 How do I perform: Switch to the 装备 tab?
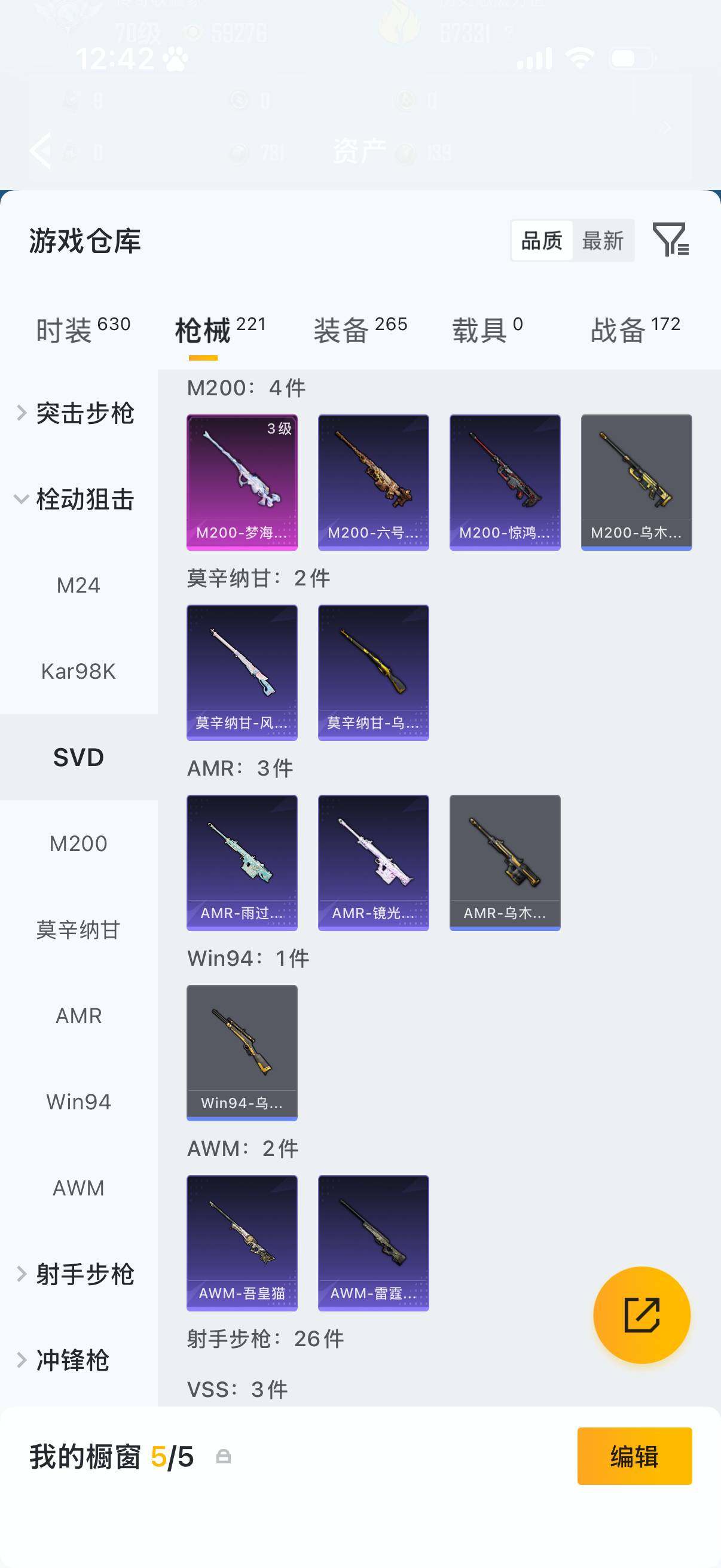click(x=360, y=330)
